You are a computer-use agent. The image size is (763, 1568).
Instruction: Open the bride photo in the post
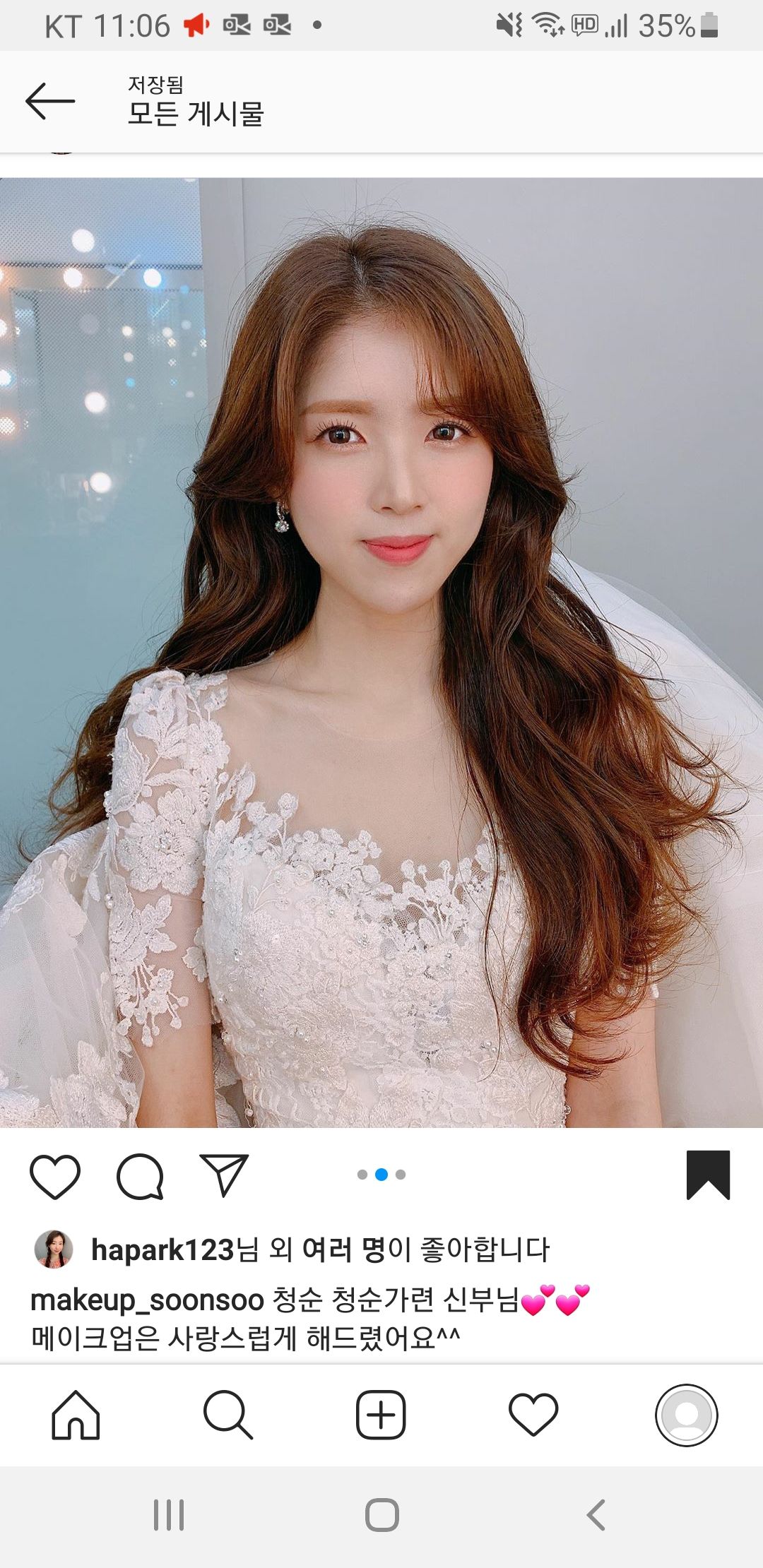[381, 653]
